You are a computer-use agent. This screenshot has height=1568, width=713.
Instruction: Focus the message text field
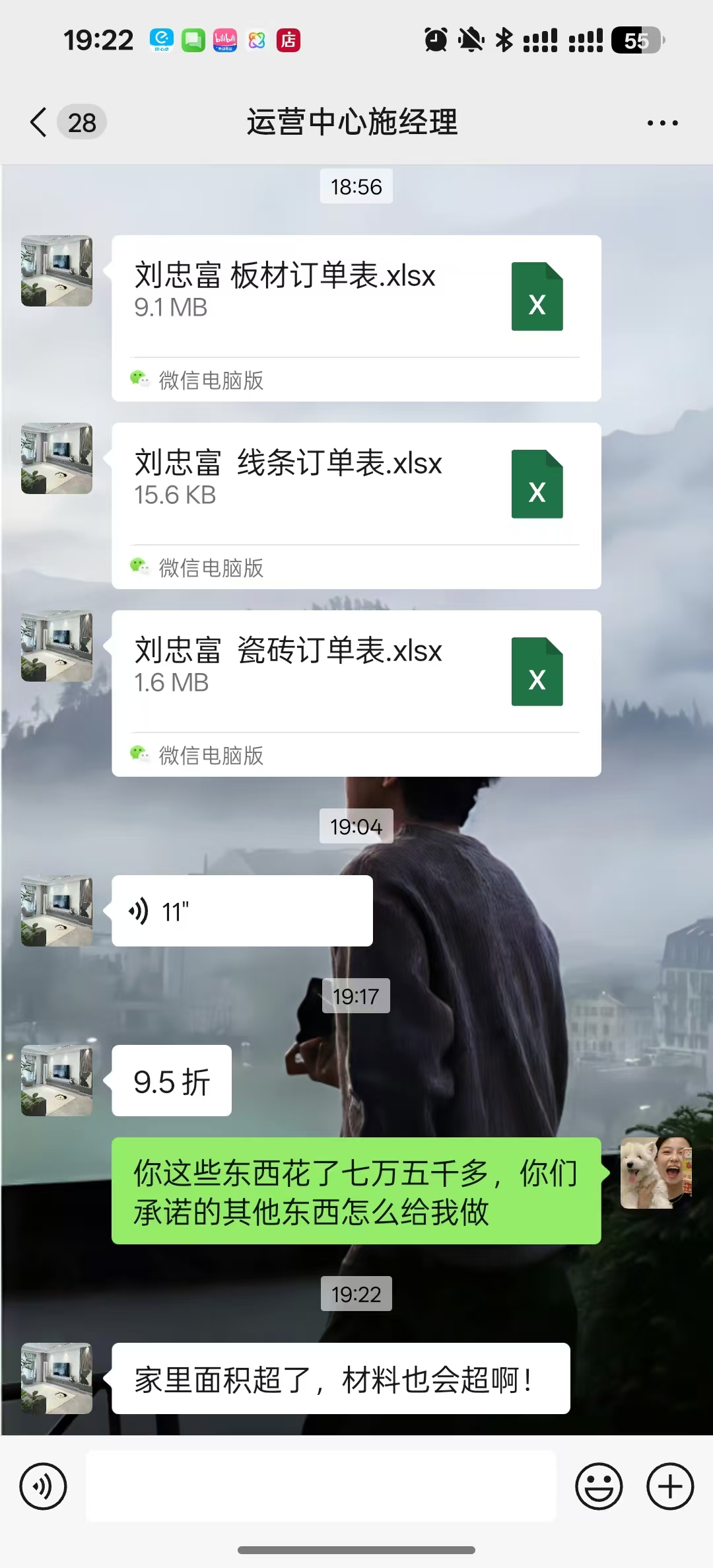pyautogui.click(x=321, y=1486)
